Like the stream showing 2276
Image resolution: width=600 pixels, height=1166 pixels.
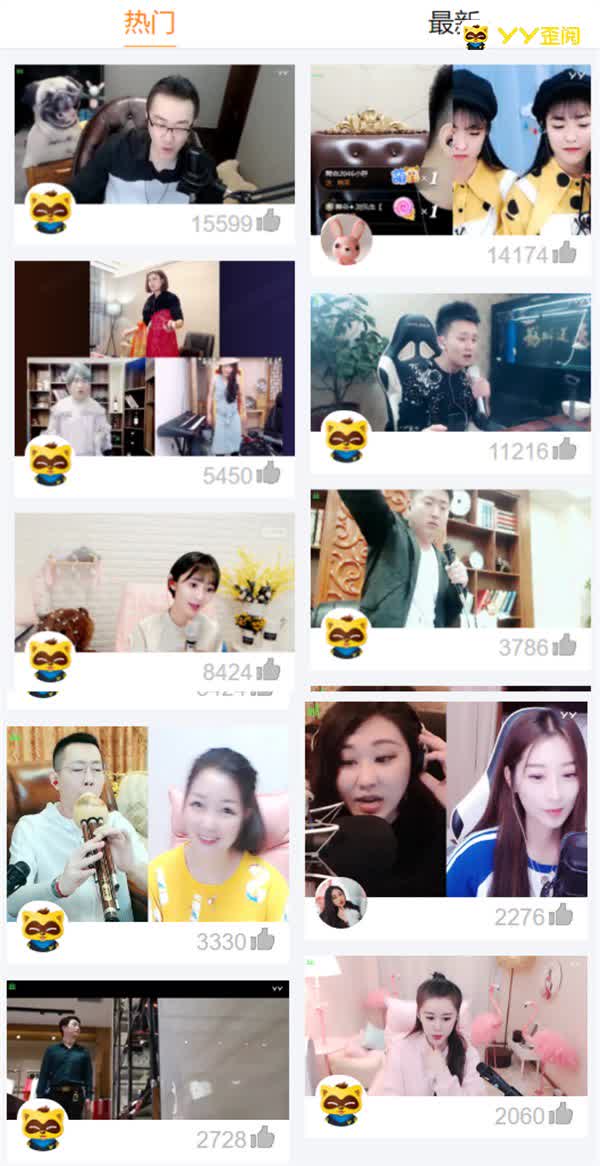click(560, 915)
